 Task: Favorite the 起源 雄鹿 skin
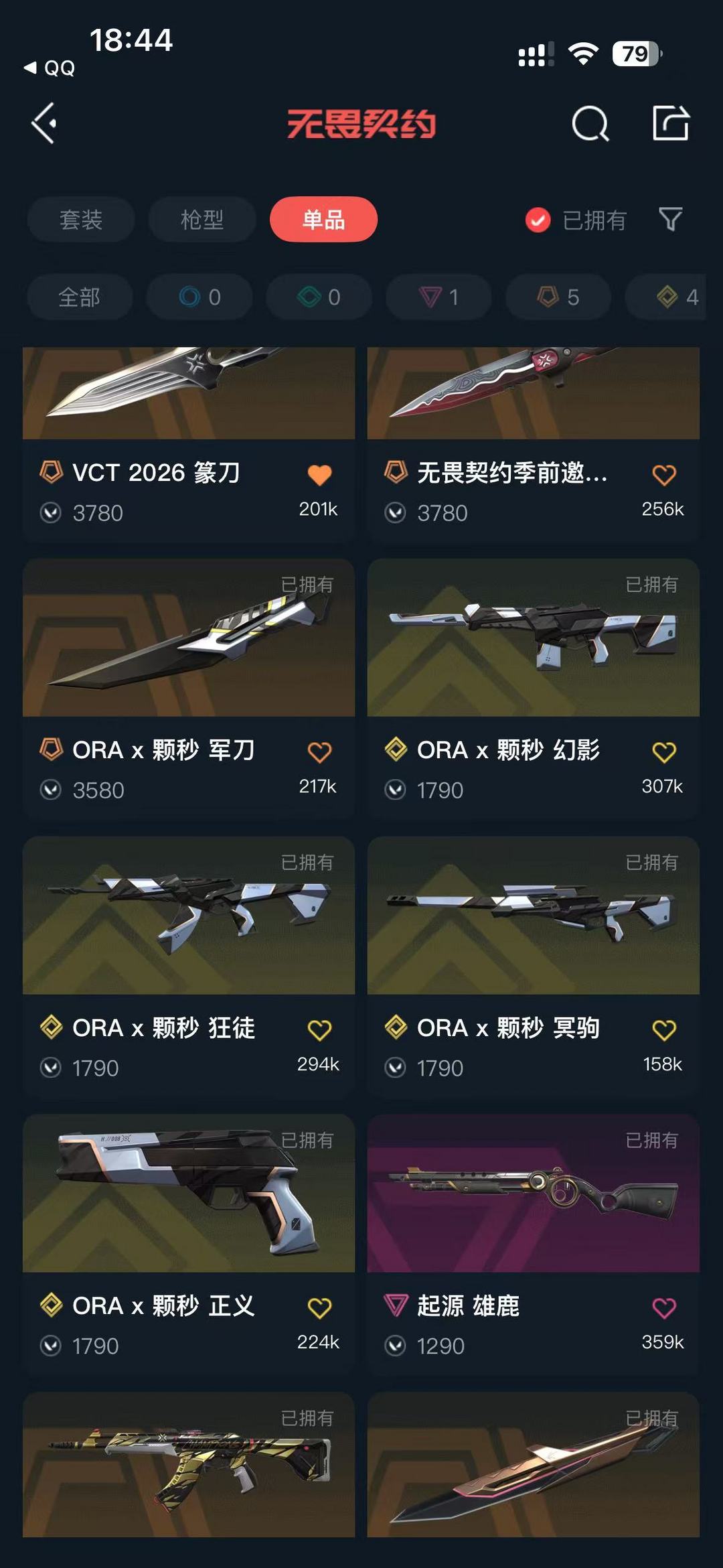(664, 1307)
